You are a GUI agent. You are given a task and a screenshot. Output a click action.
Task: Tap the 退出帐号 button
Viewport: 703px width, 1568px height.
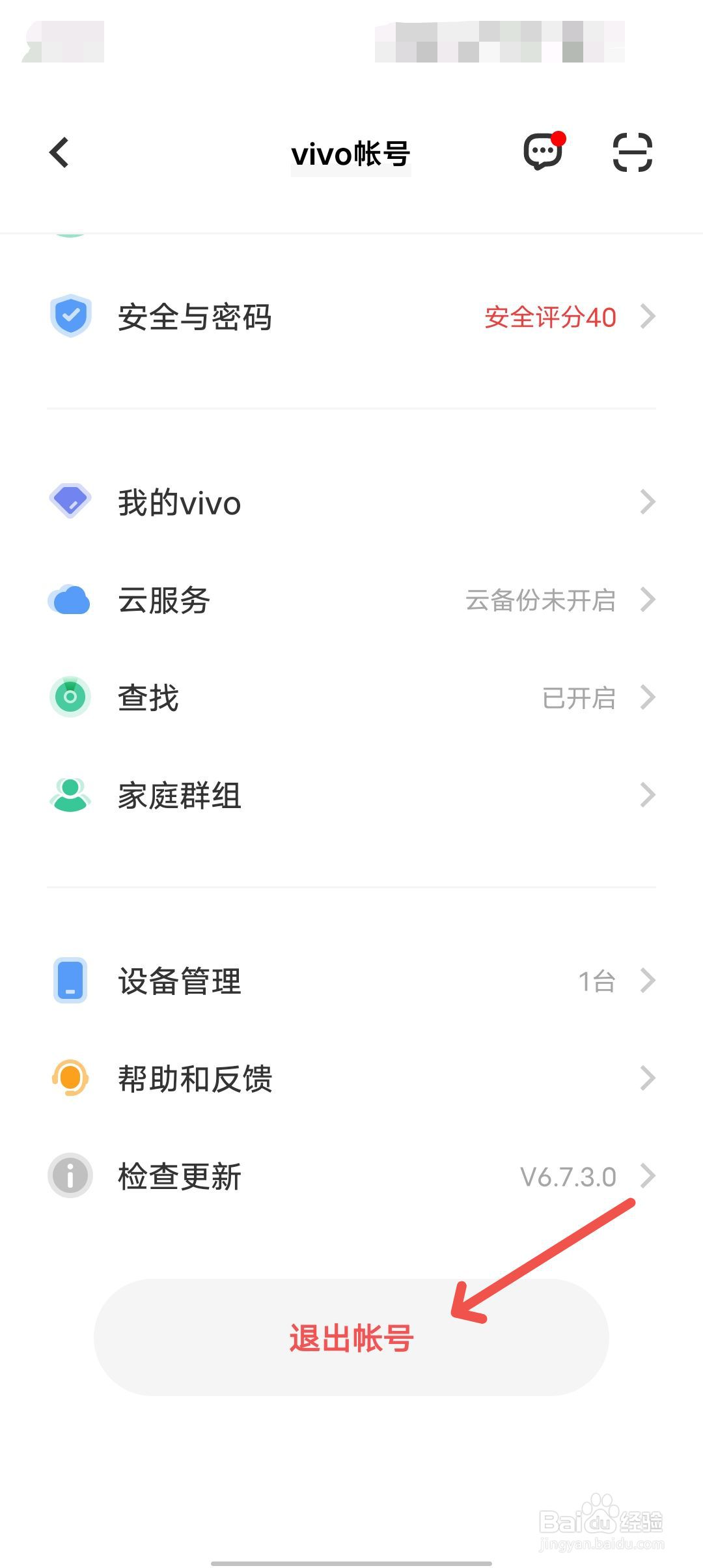tap(351, 1337)
